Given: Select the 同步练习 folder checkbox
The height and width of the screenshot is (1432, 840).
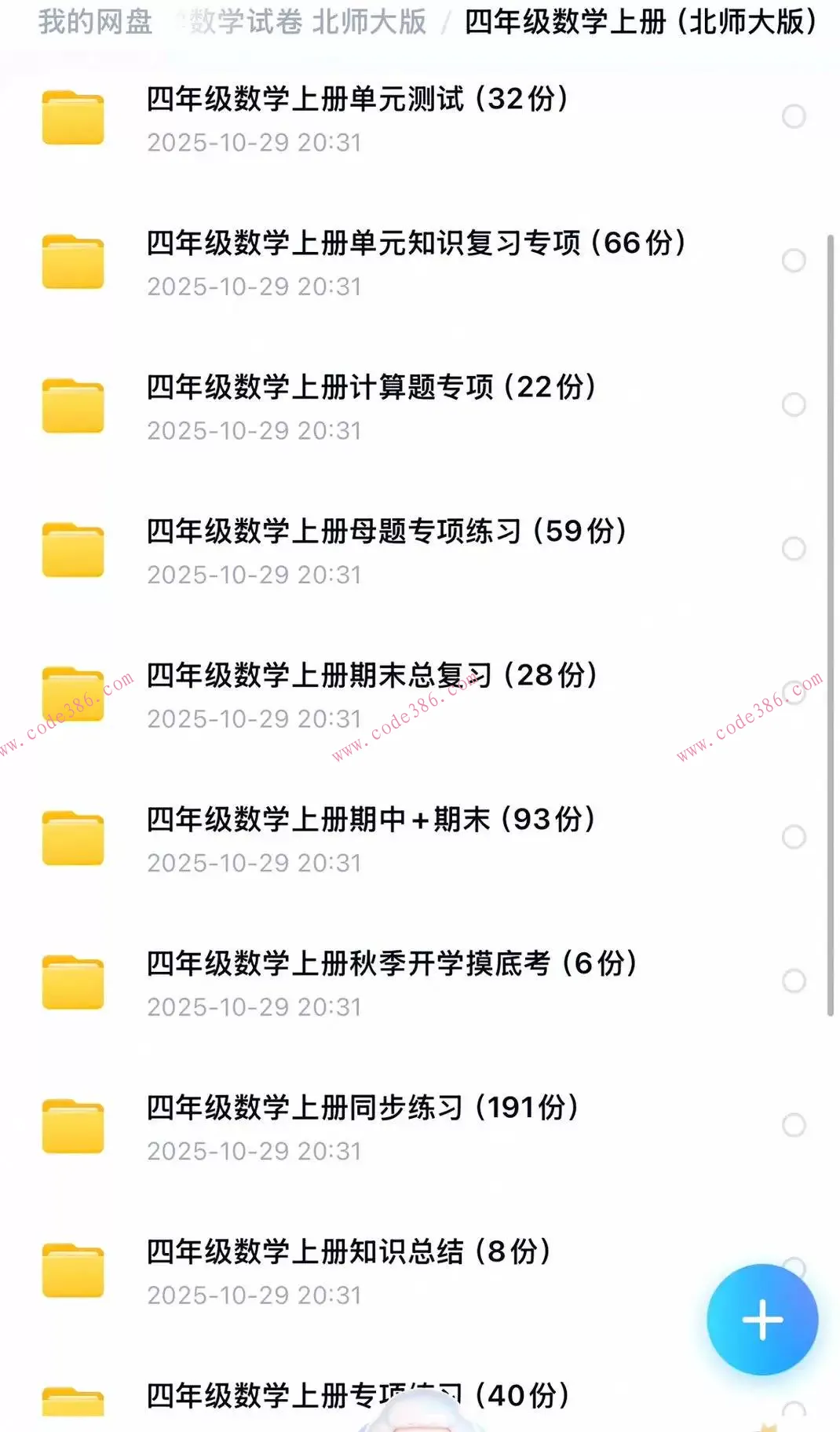Looking at the screenshot, I should click(x=793, y=1126).
